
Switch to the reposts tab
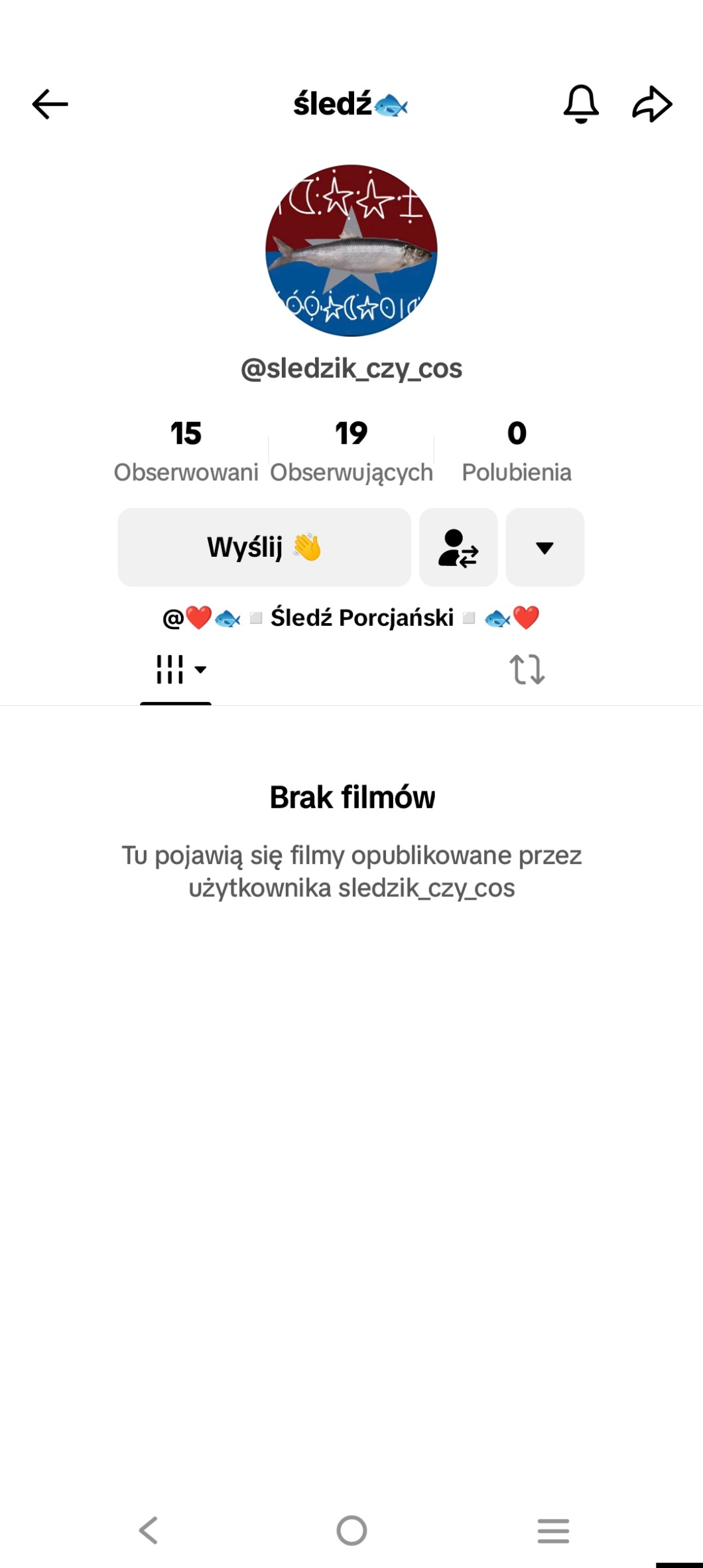click(527, 670)
